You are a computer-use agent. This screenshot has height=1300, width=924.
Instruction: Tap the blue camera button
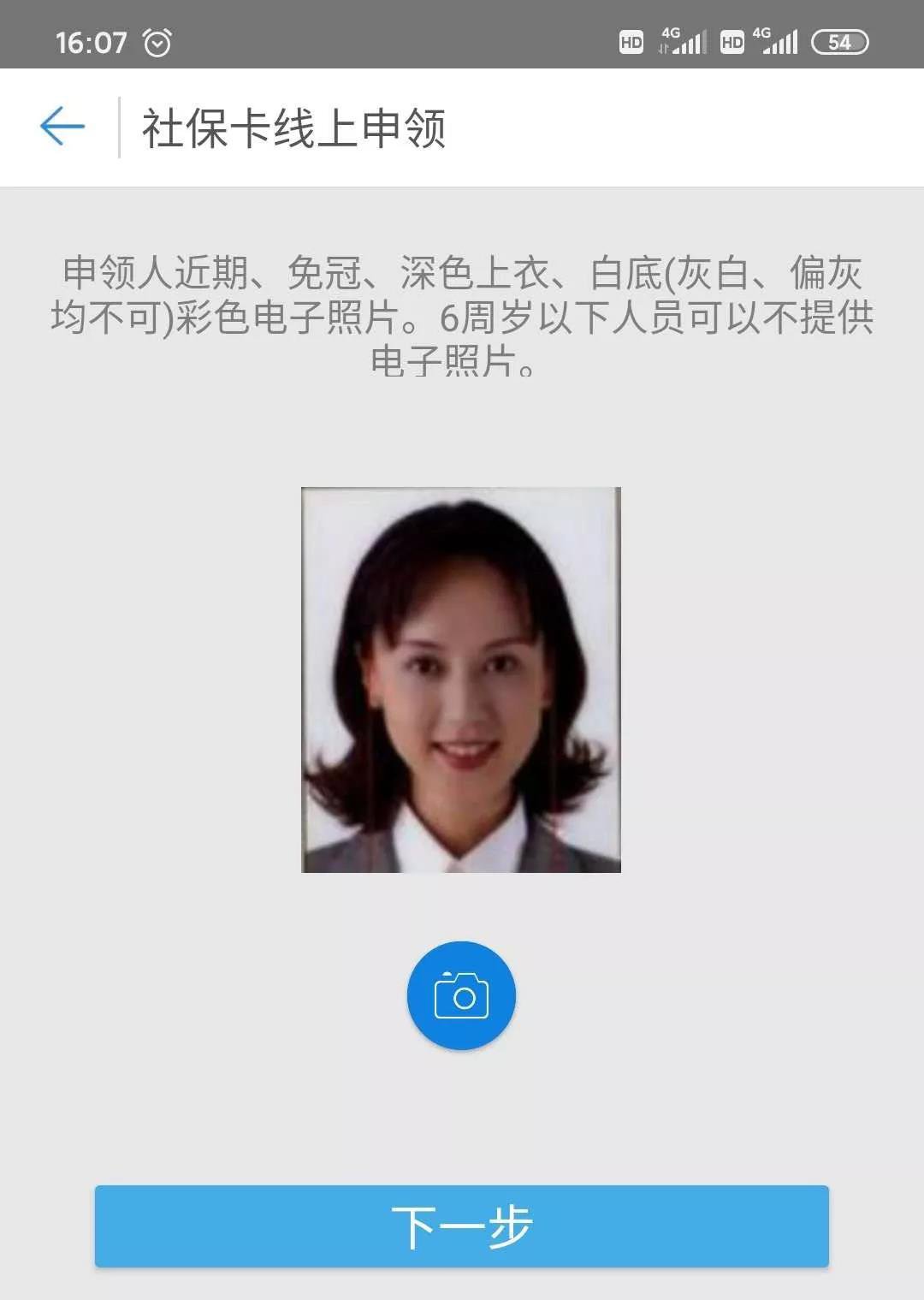461,995
